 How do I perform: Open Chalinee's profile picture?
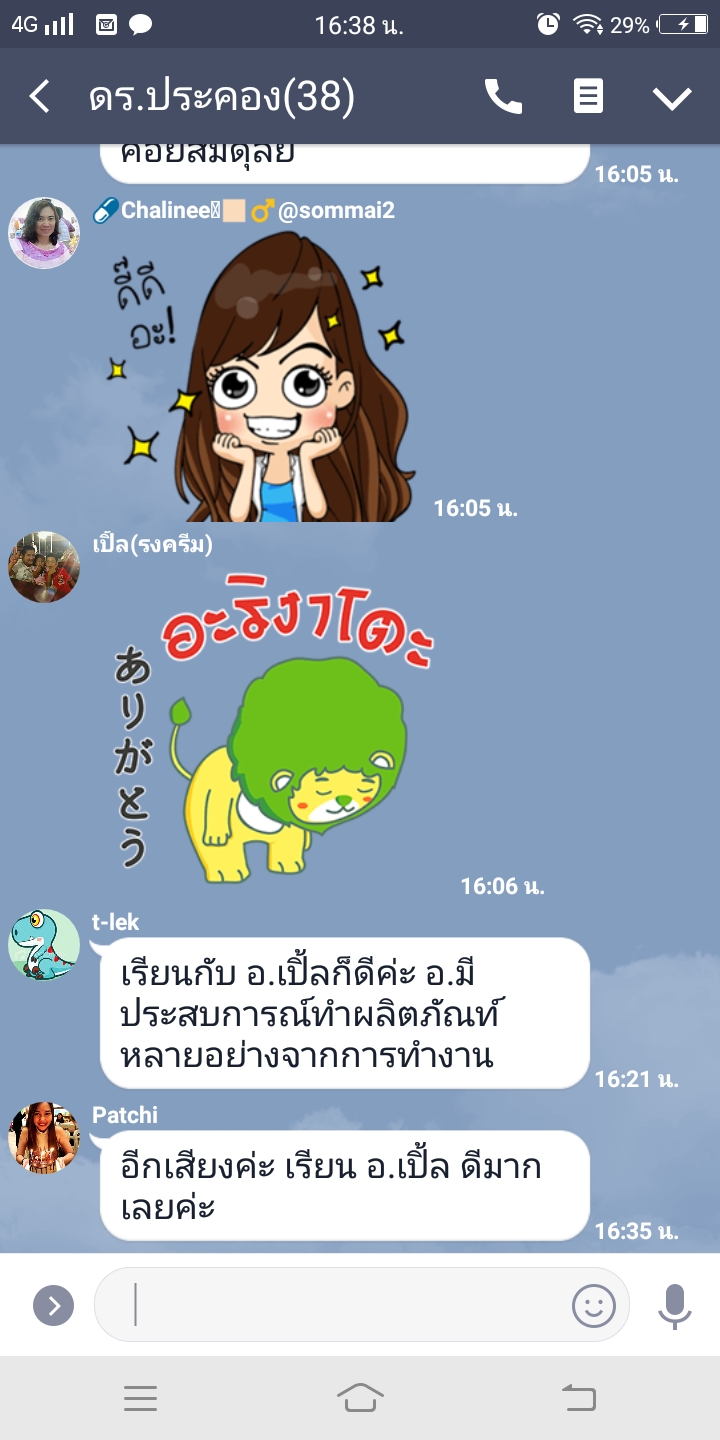44,233
